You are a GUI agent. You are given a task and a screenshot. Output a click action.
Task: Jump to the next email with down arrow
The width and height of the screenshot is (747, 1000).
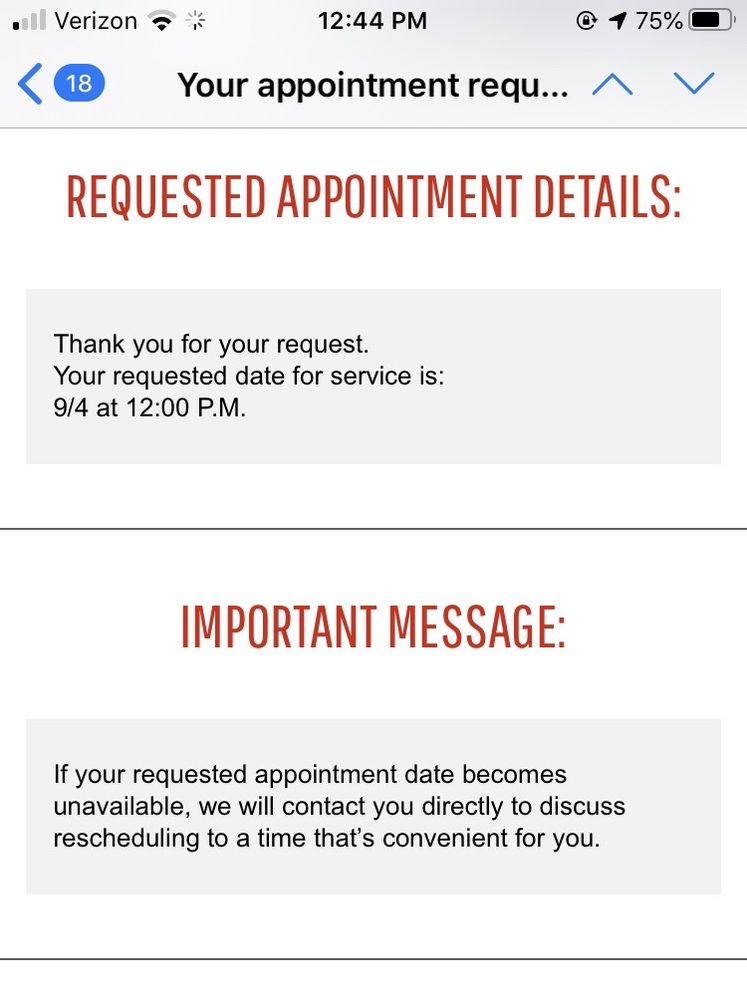pos(694,84)
